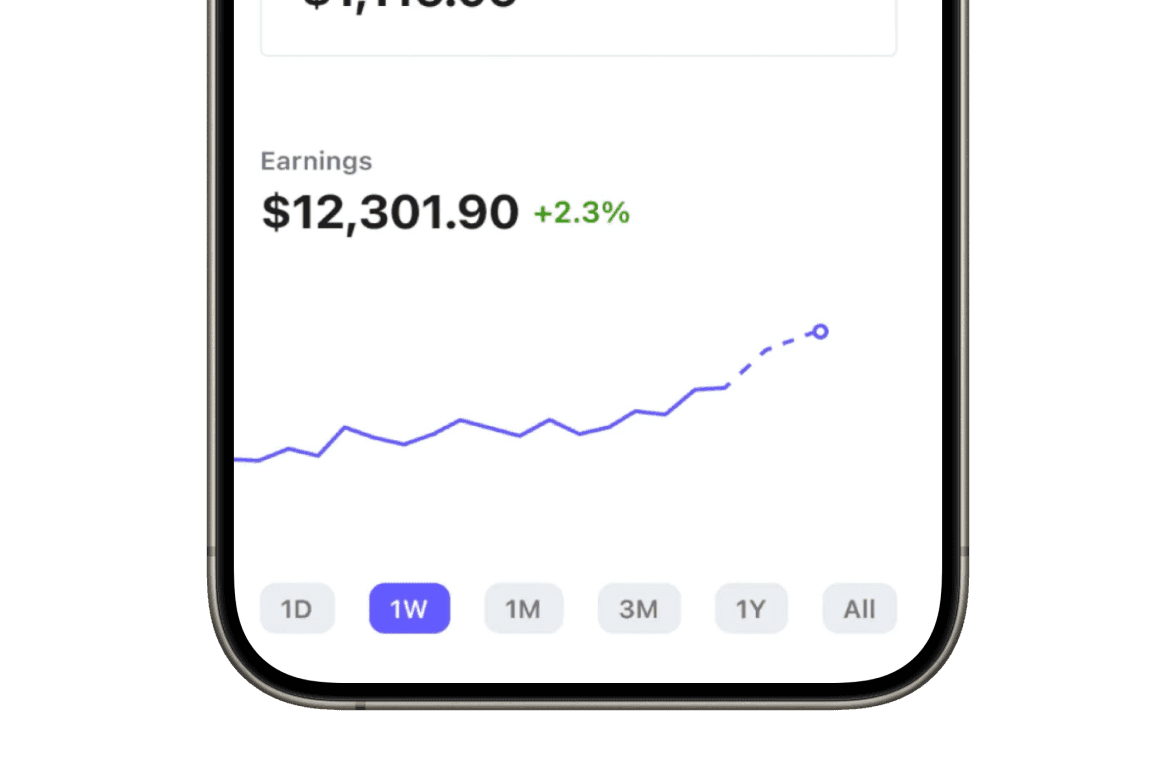View All-time earnings
Image resolution: width=1176 pixels, height=774 pixels.
coord(859,609)
